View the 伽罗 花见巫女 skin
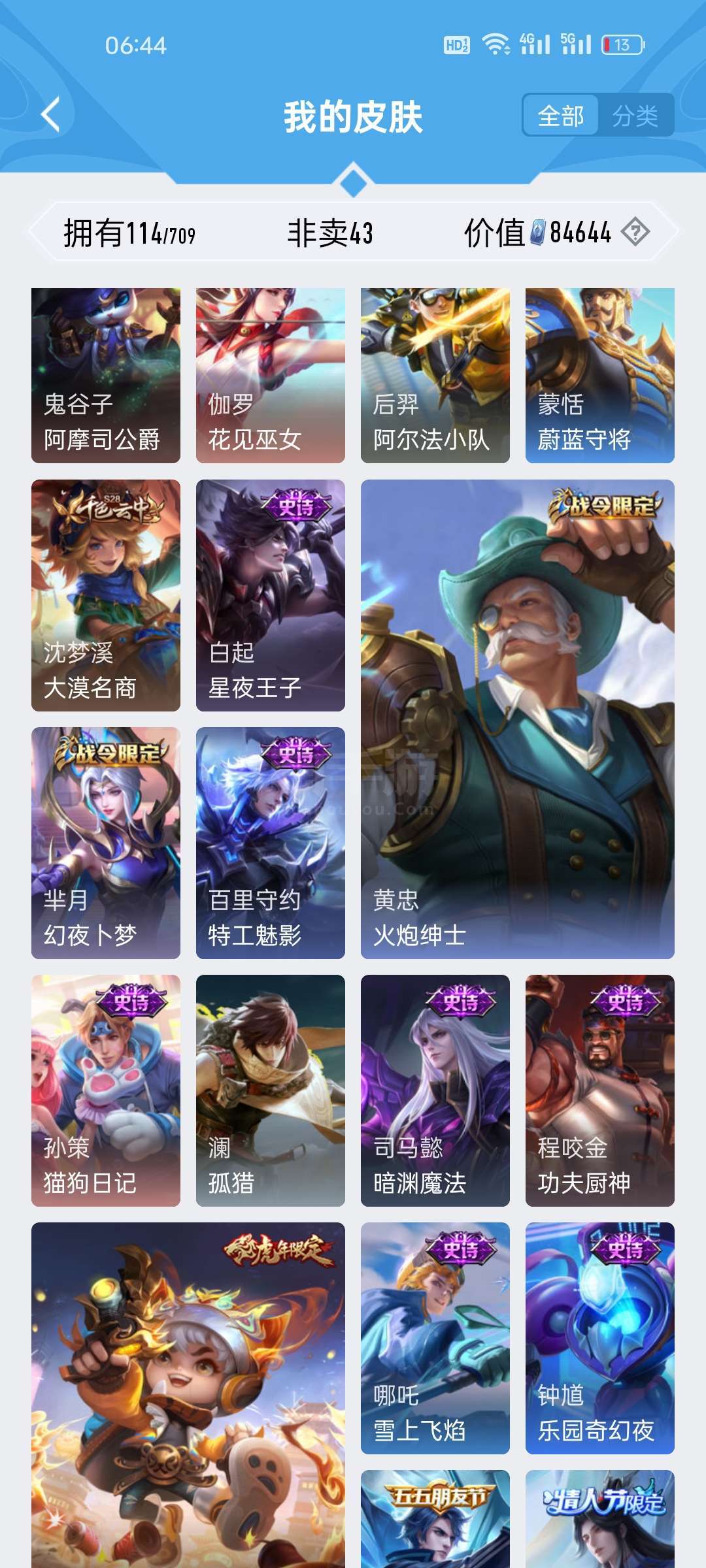Image resolution: width=706 pixels, height=1568 pixels. pos(271,376)
